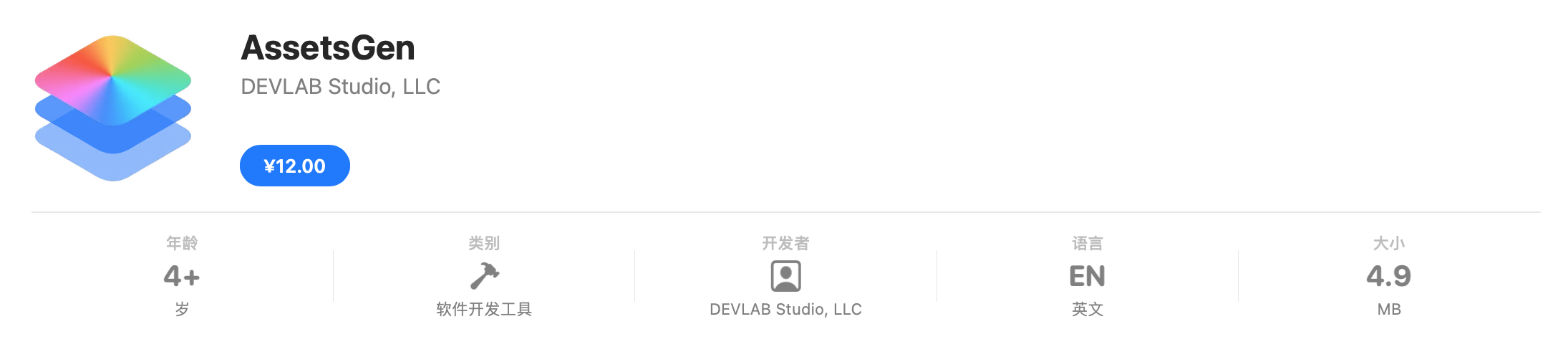Buy AssetsGen for ¥12.00
Image resolution: width=1568 pixels, height=357 pixels.
(x=294, y=166)
